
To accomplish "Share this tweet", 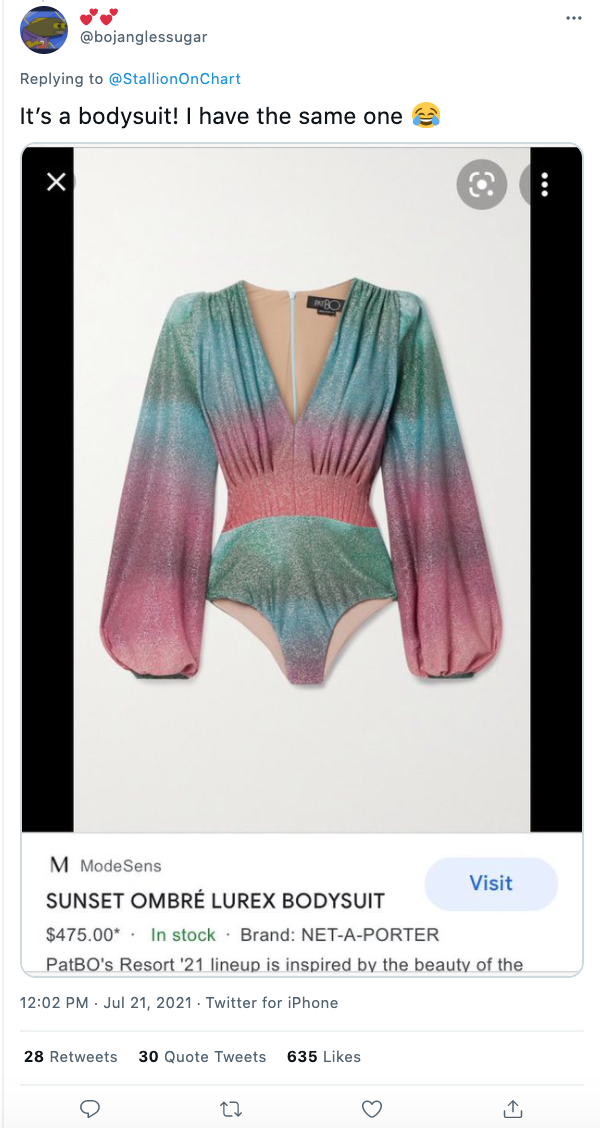I will pos(512,1108).
